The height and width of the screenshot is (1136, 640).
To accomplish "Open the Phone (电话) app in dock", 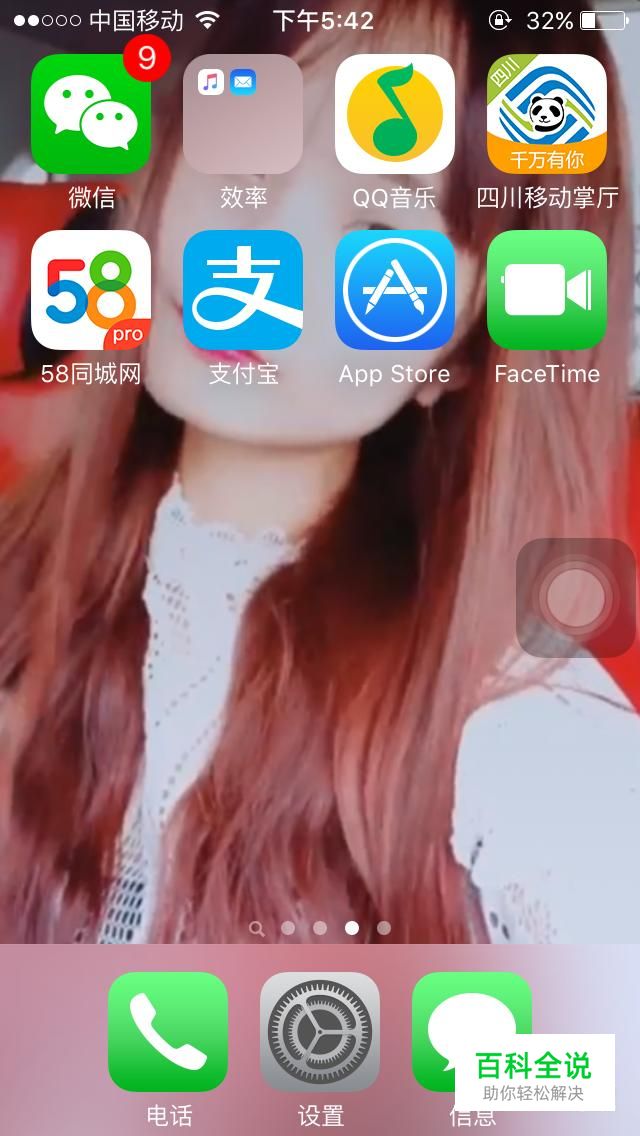I will (168, 1032).
